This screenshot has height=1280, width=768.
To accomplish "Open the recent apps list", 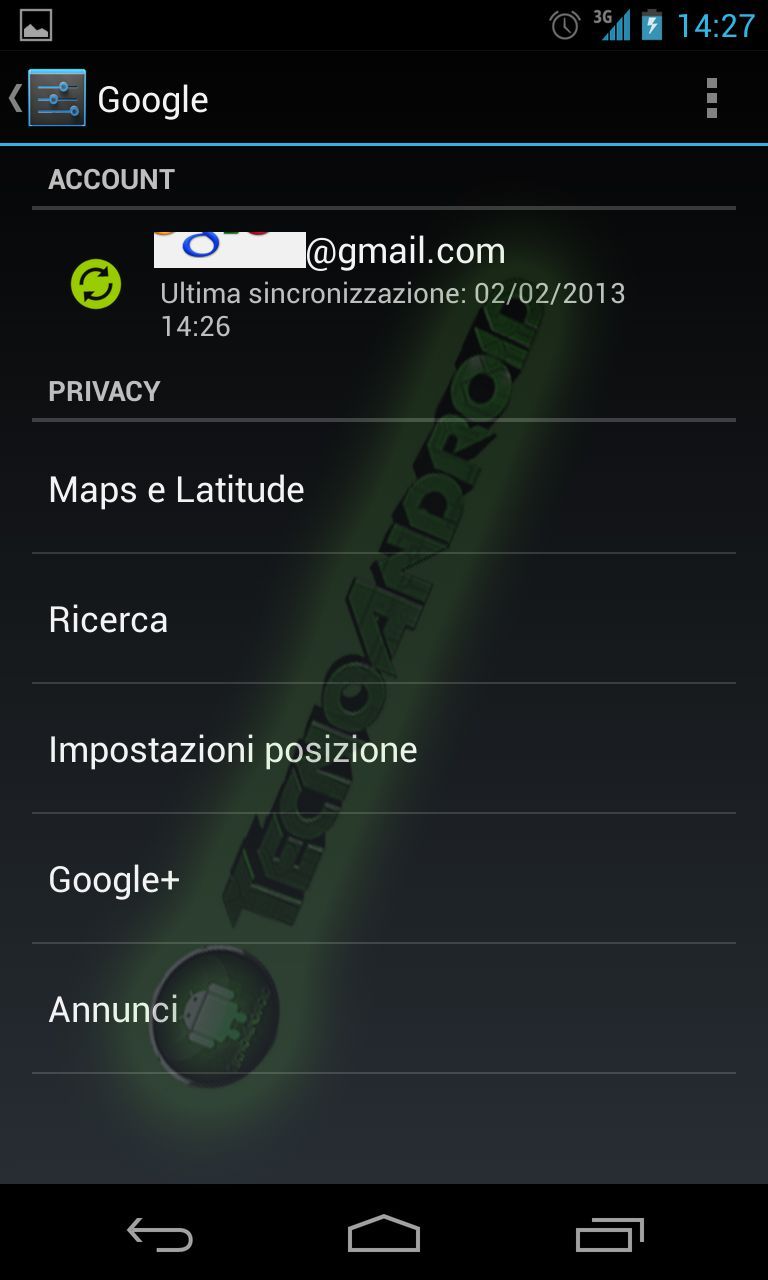I will [x=609, y=1235].
